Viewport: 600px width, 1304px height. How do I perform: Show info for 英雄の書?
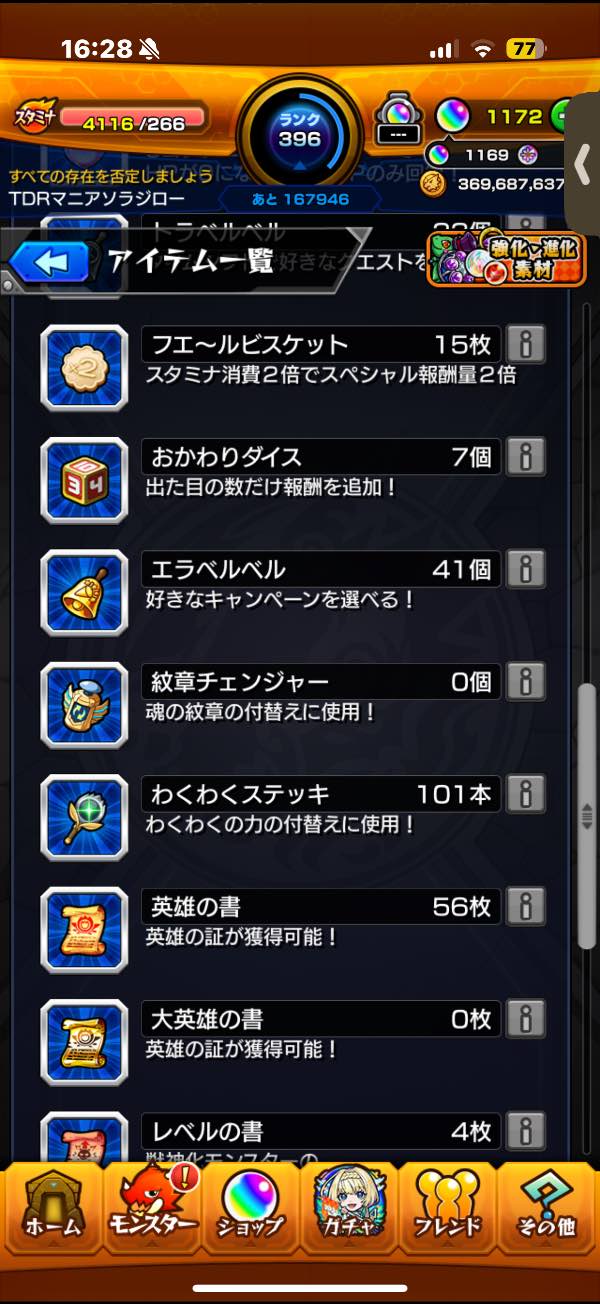point(526,908)
